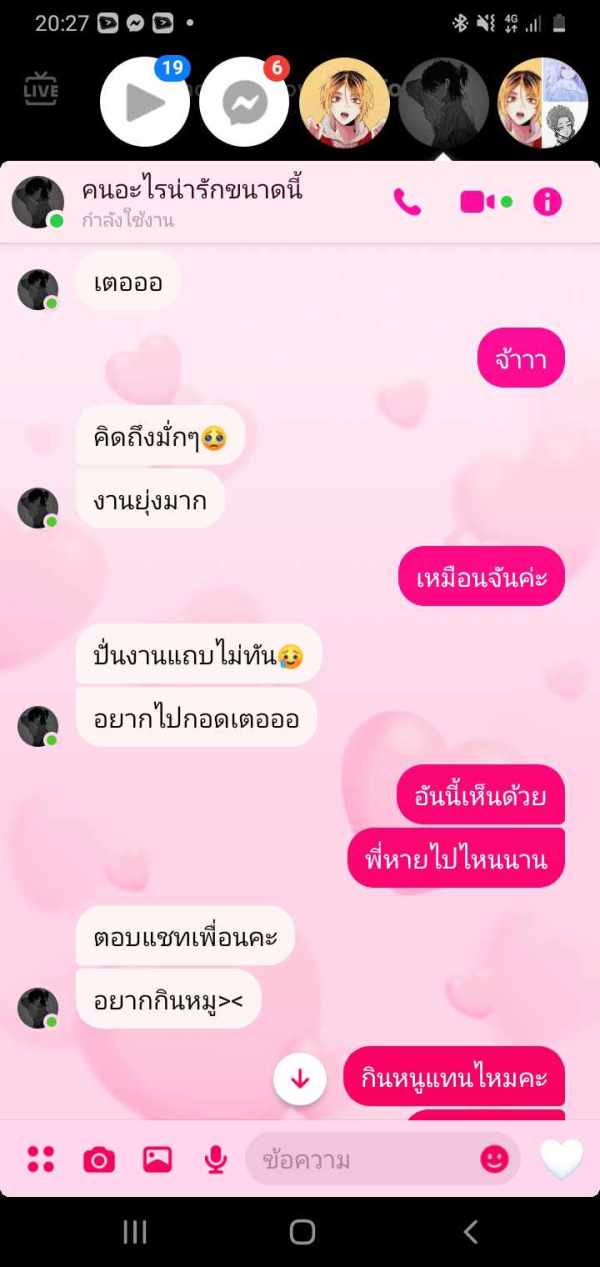600x1267 pixels.
Task: Open contact profile from chat header name
Action: coord(192,189)
